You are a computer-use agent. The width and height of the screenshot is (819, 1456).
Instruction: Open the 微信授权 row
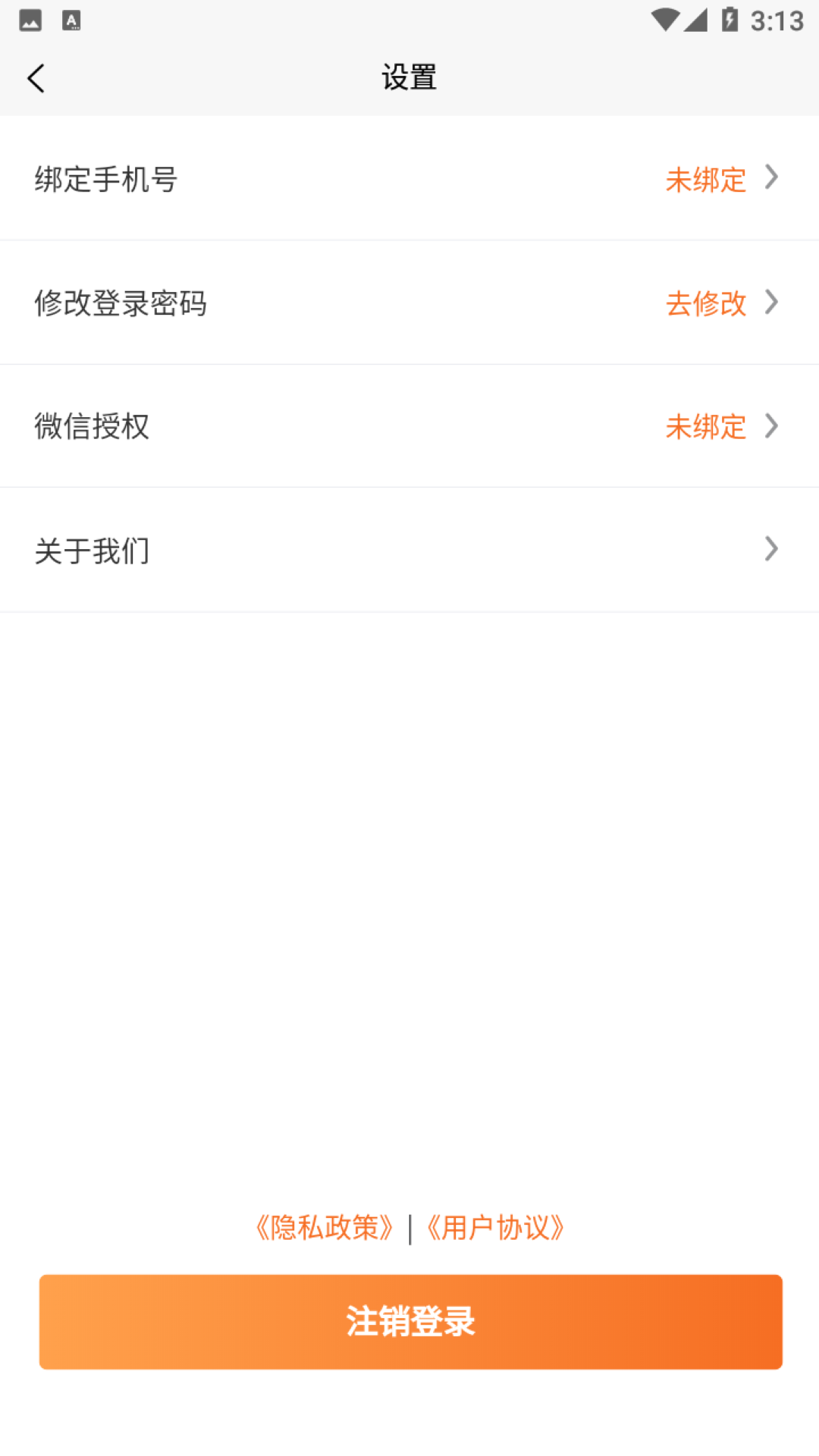click(x=409, y=426)
